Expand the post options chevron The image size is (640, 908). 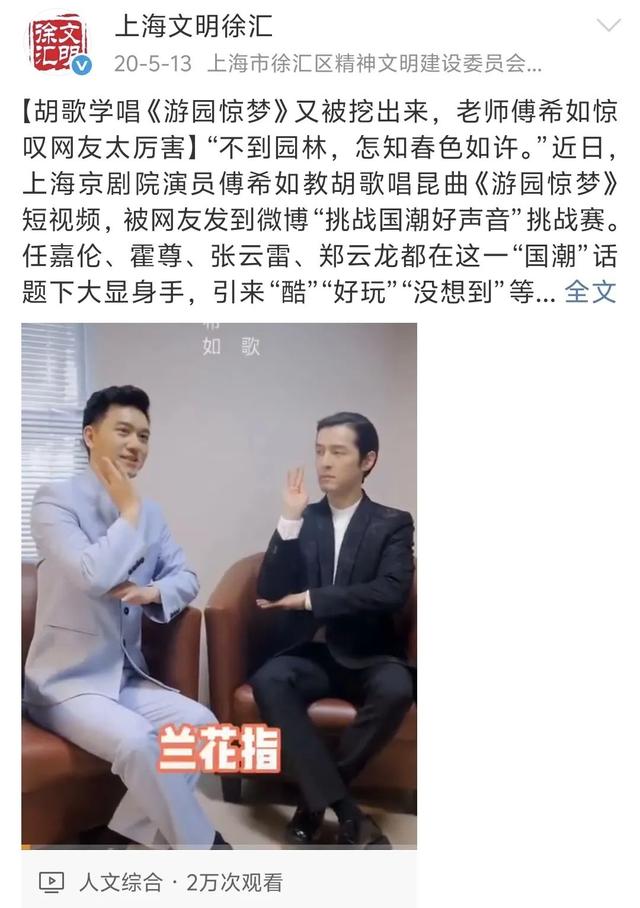point(607,26)
